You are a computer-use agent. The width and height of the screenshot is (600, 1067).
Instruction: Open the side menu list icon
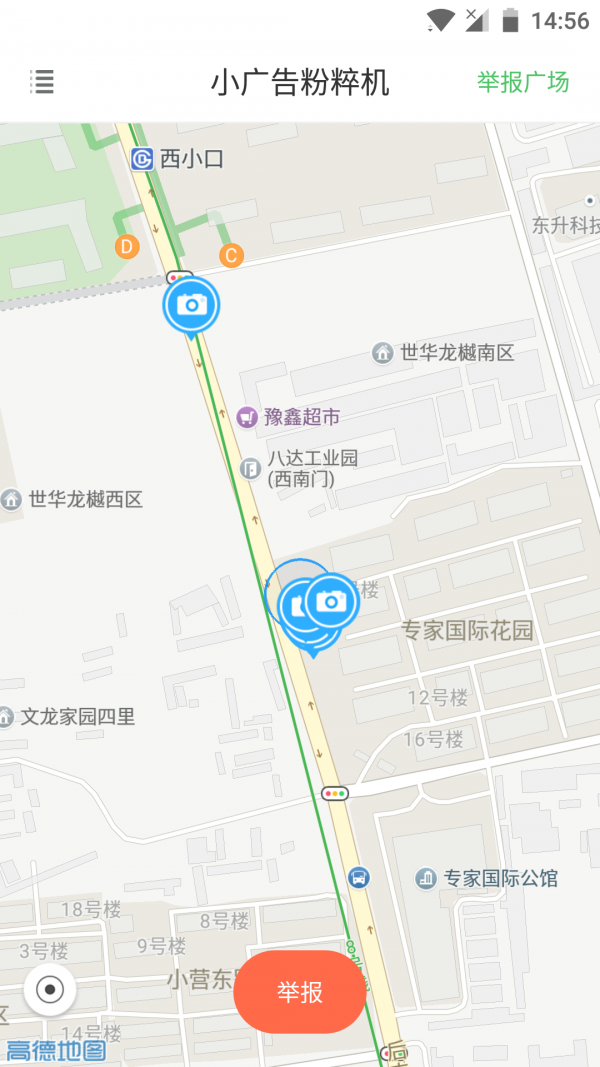[x=42, y=82]
